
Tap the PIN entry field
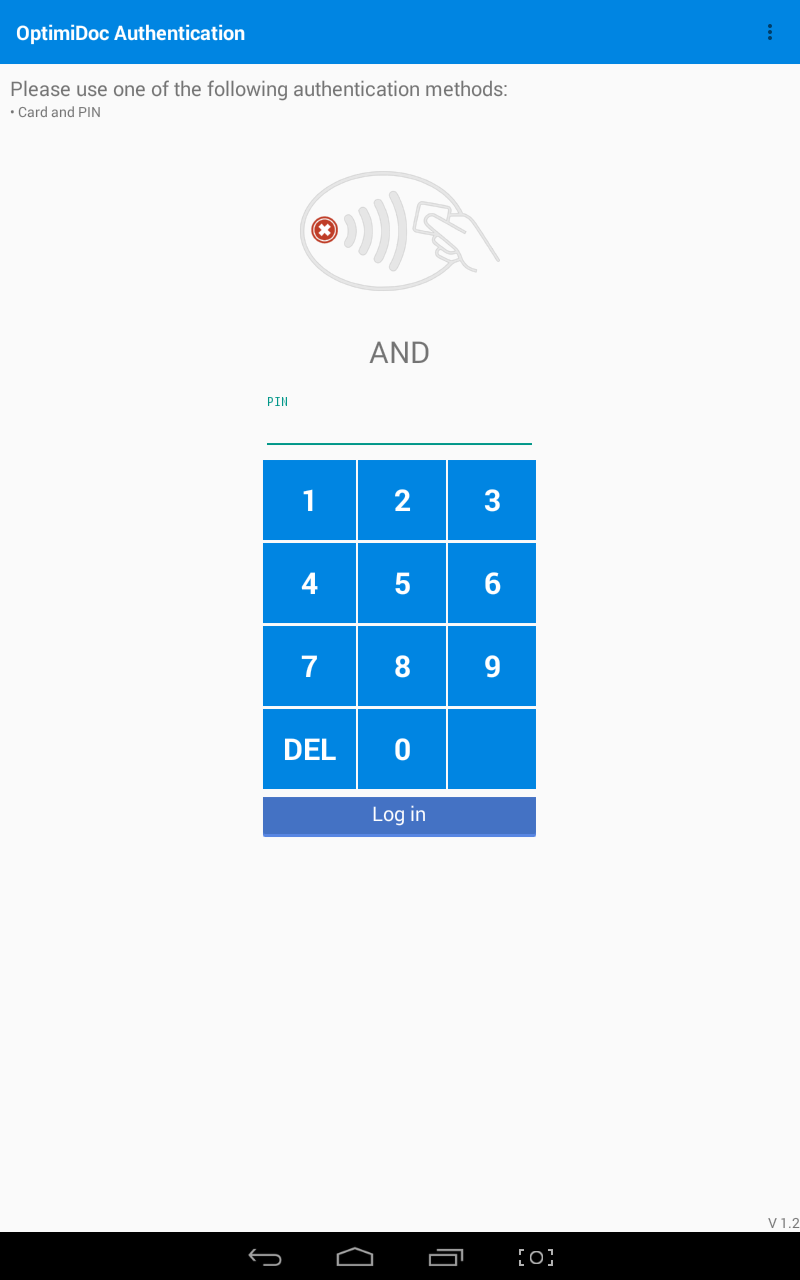(399, 428)
